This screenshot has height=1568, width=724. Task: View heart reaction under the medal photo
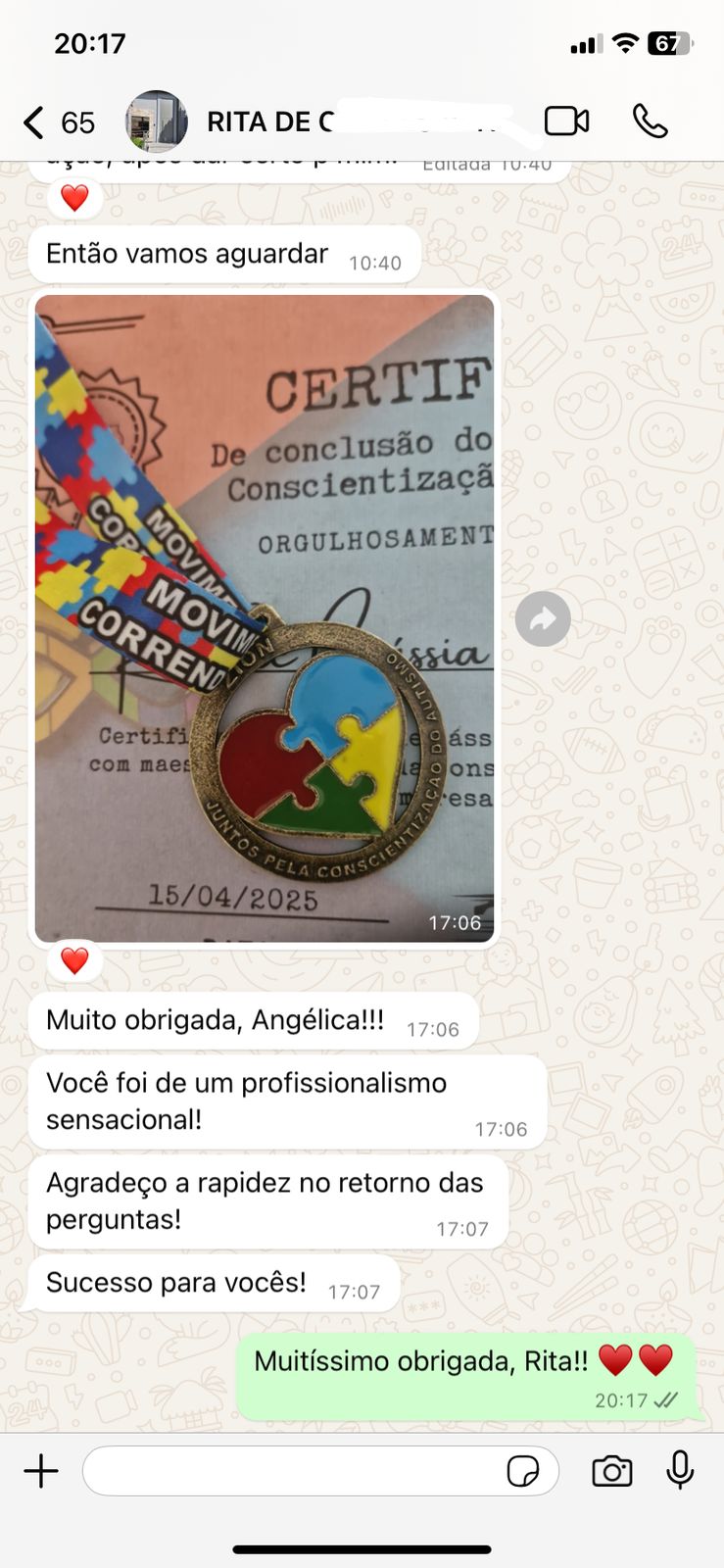[x=74, y=960]
